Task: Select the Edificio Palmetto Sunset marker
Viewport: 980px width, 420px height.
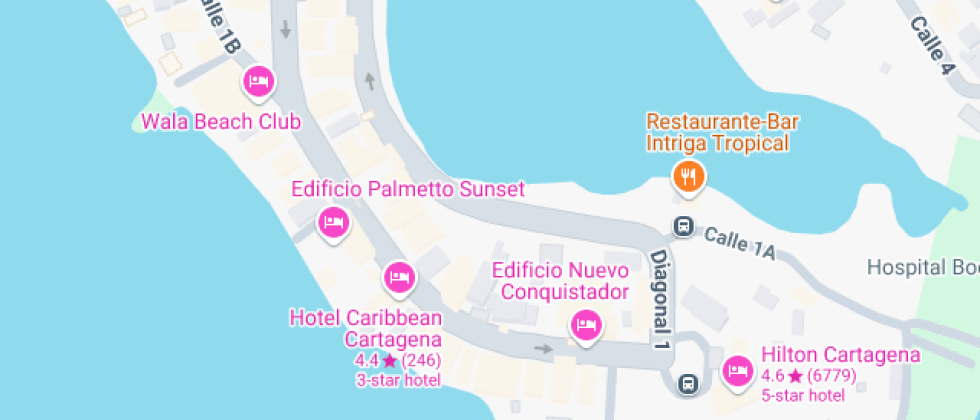Action: point(334,222)
